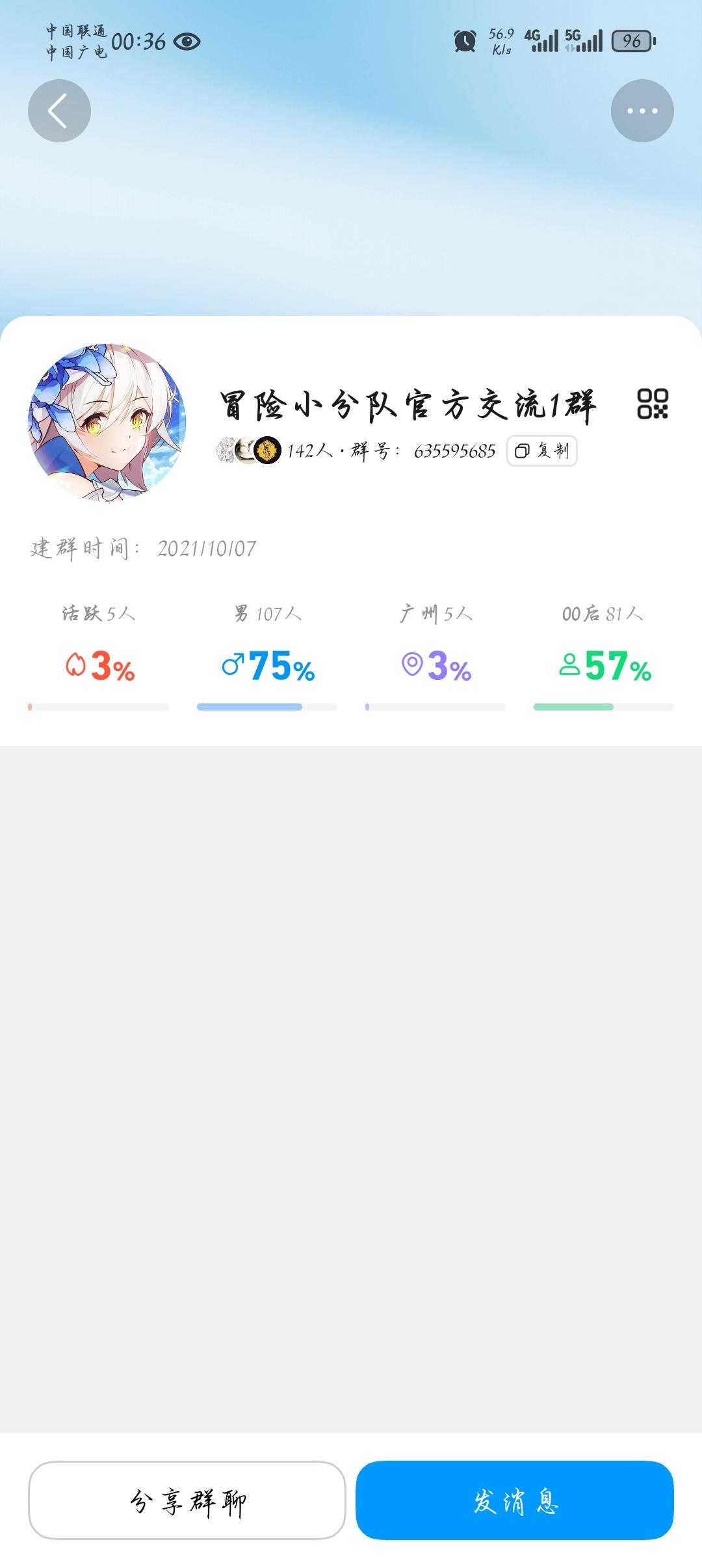Open the three-dot overflow menu

click(x=642, y=111)
